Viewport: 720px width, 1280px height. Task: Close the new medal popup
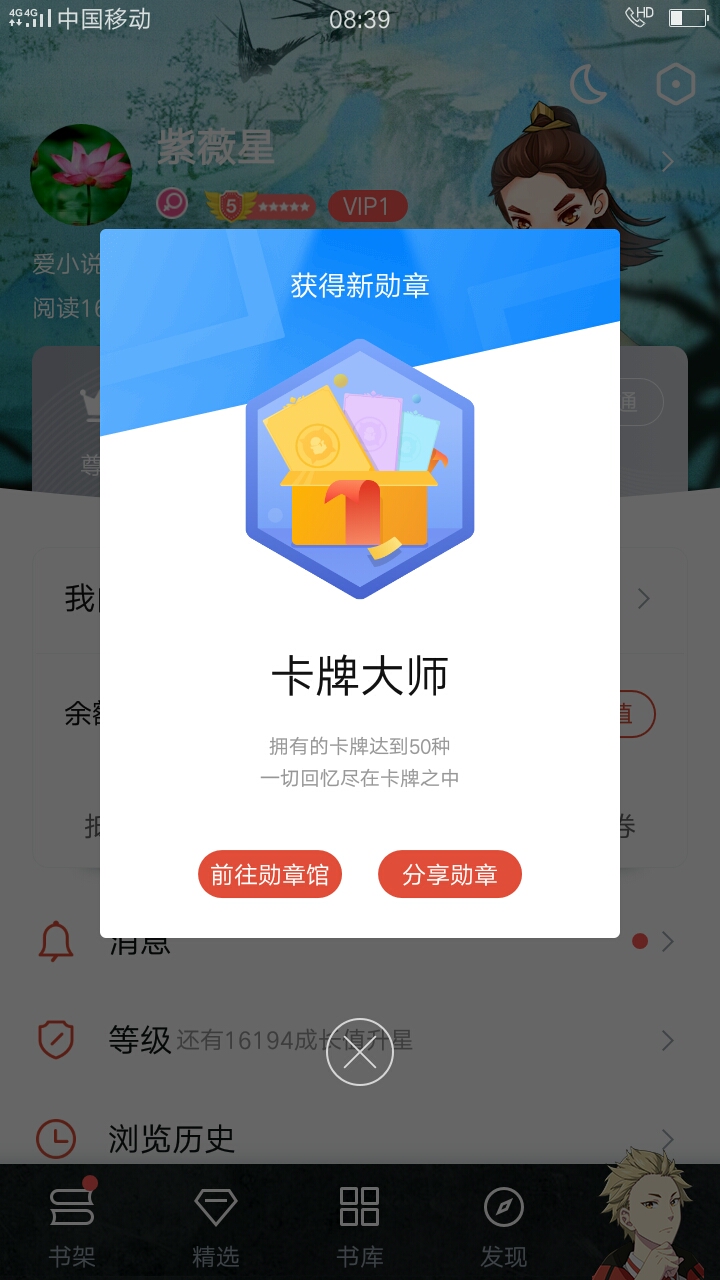coord(360,1052)
